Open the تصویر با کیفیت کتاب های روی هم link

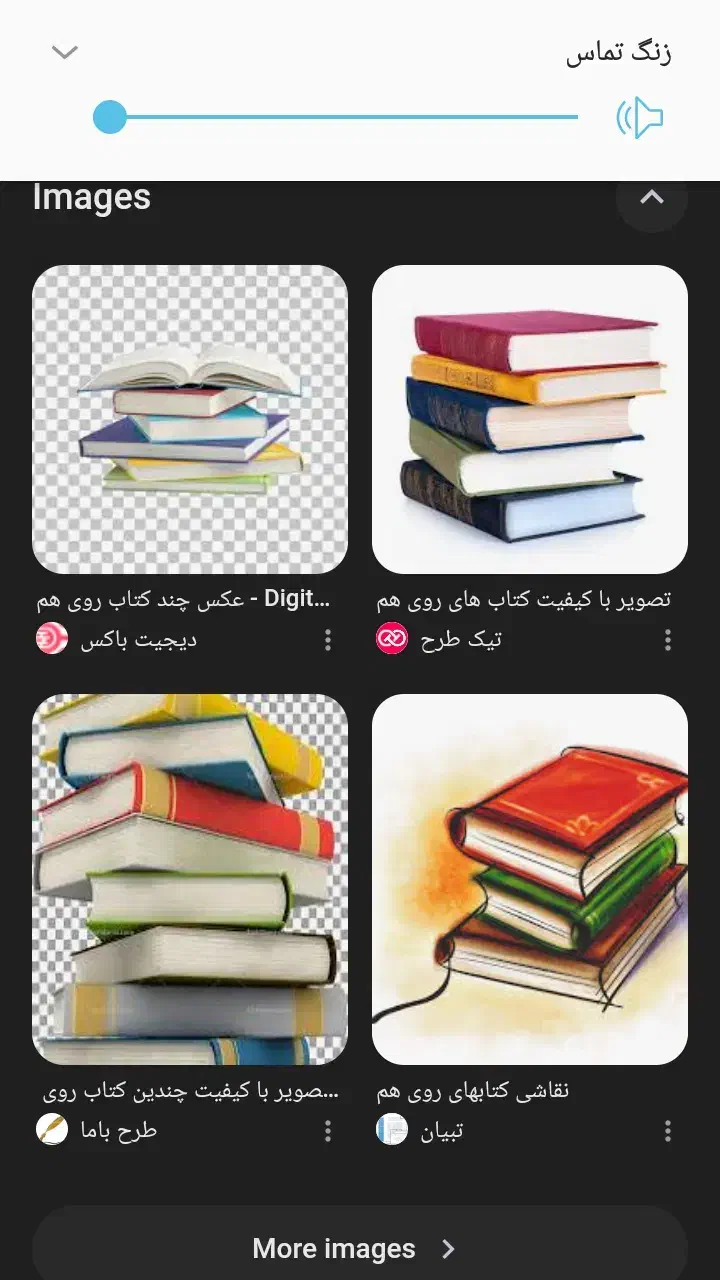[x=530, y=597]
